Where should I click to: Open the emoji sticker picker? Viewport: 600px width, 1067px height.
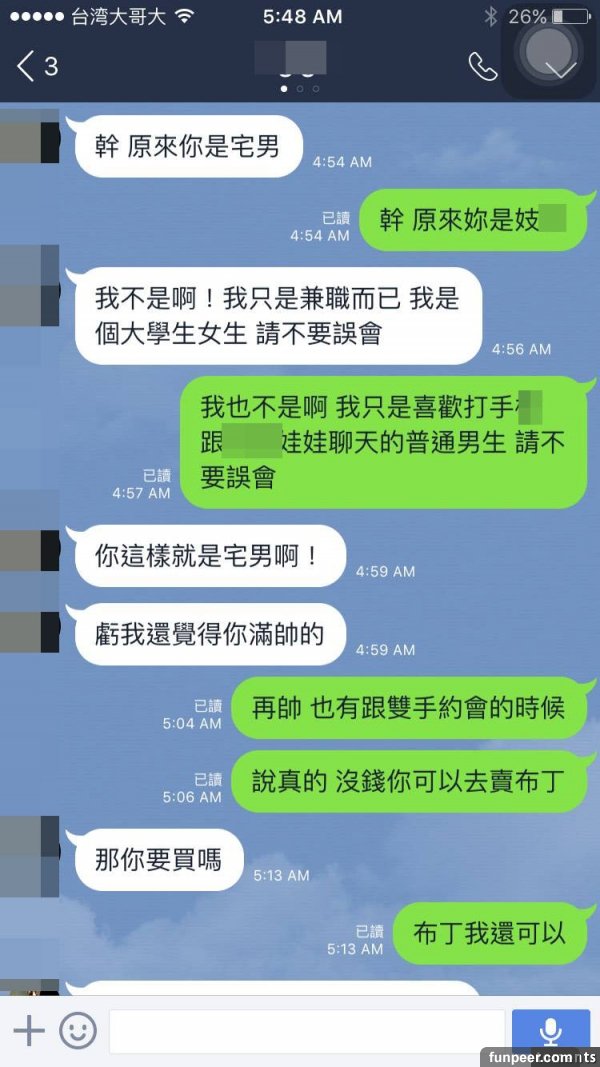(78, 1031)
